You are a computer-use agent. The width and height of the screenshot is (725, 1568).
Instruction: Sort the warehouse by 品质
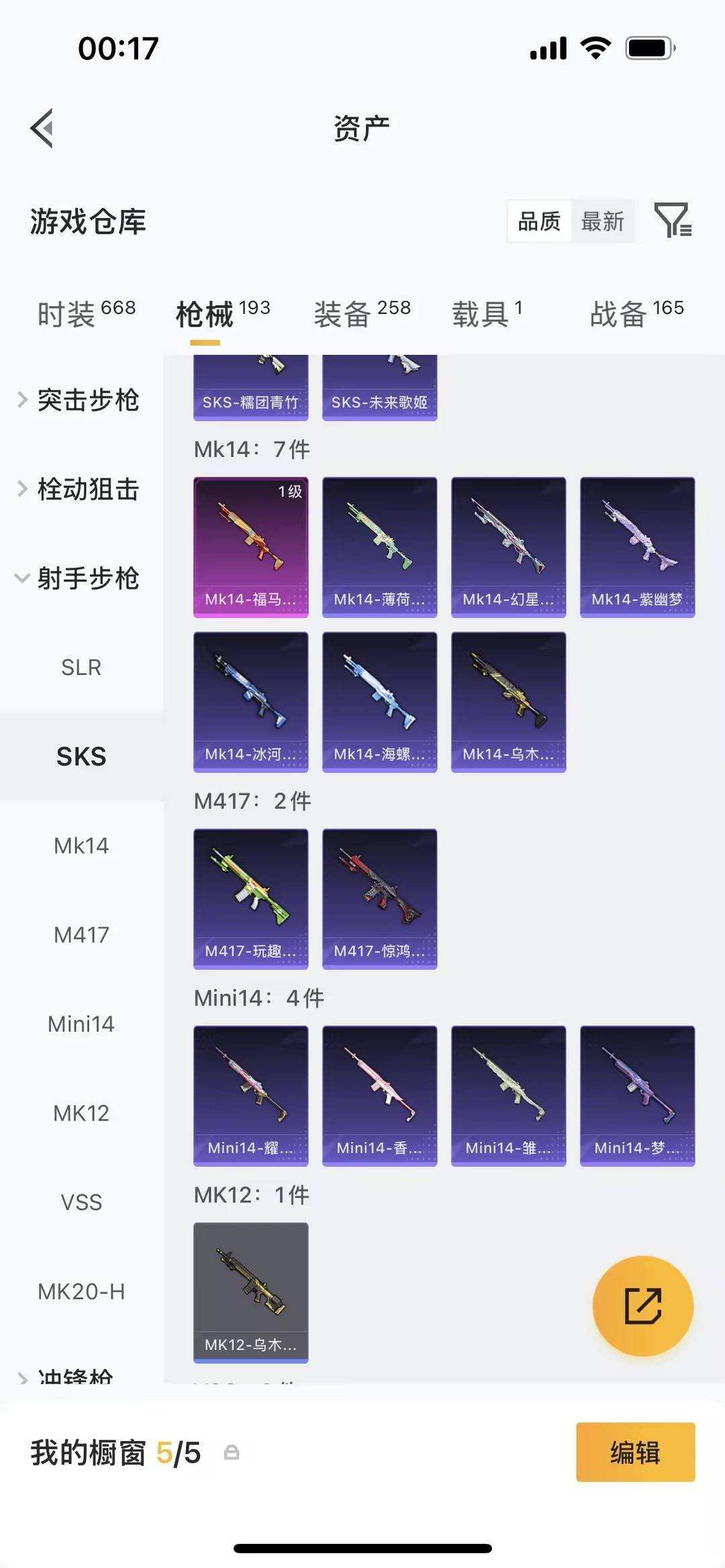pos(539,221)
